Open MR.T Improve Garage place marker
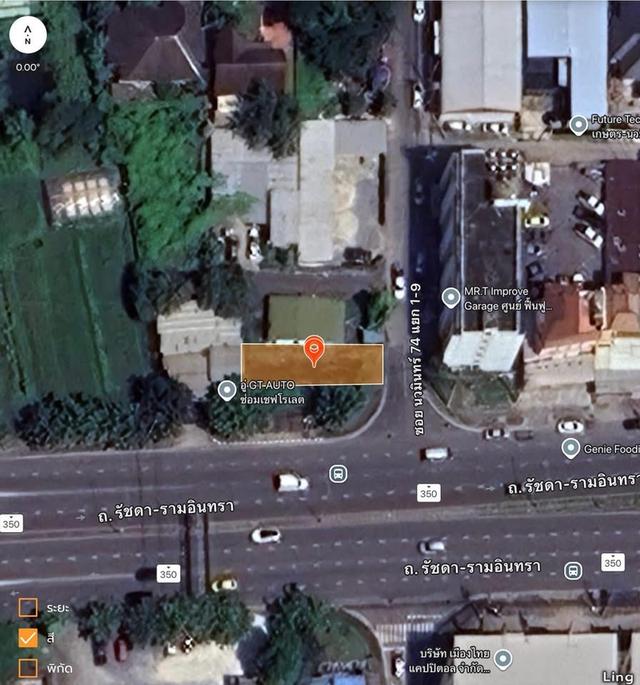The image size is (640, 685). tap(451, 297)
